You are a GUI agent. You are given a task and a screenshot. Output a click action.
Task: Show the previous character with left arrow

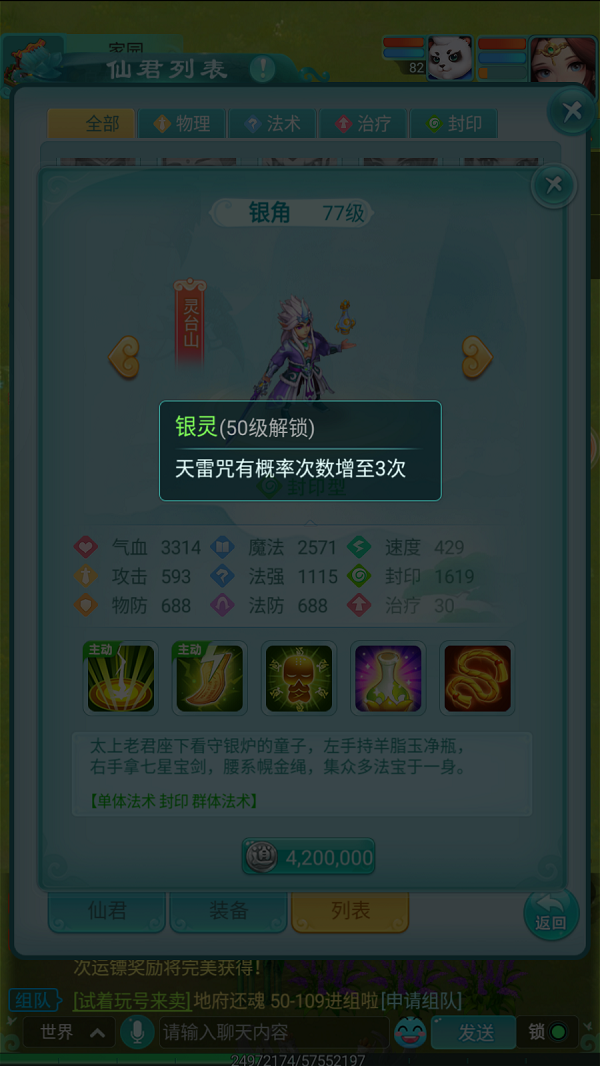click(124, 357)
